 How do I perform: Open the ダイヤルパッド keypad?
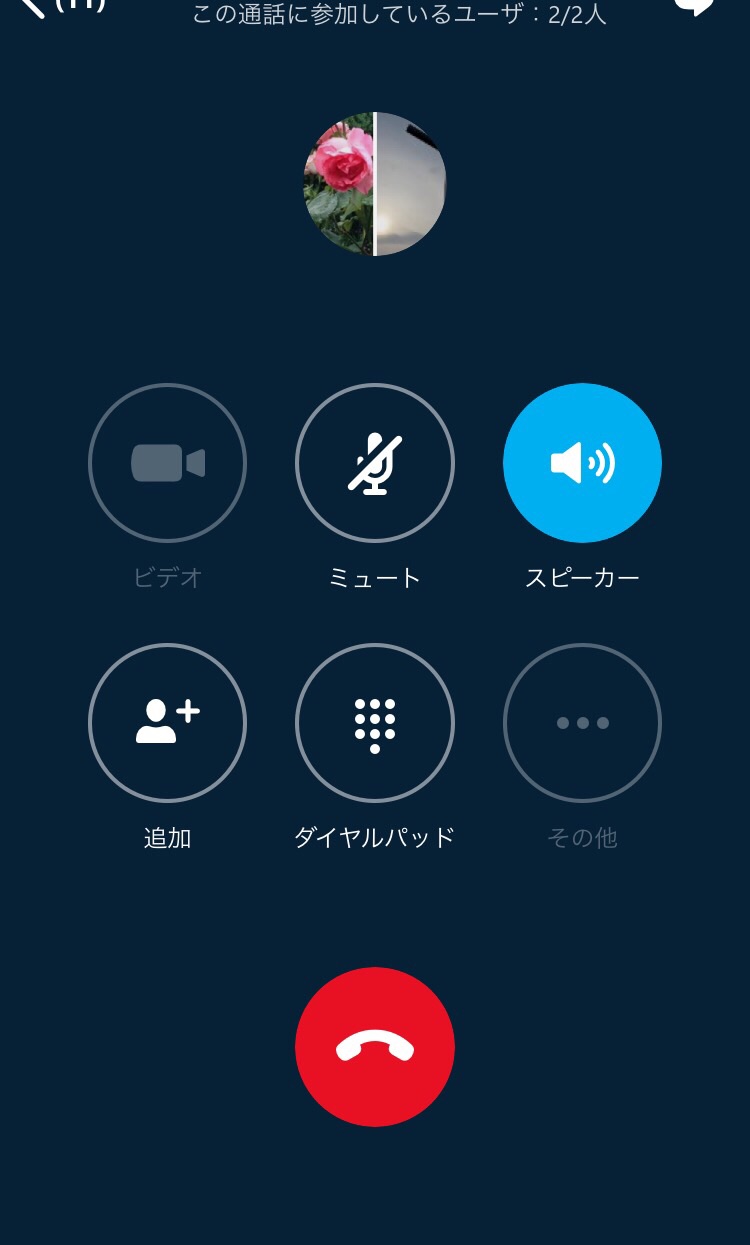[375, 723]
